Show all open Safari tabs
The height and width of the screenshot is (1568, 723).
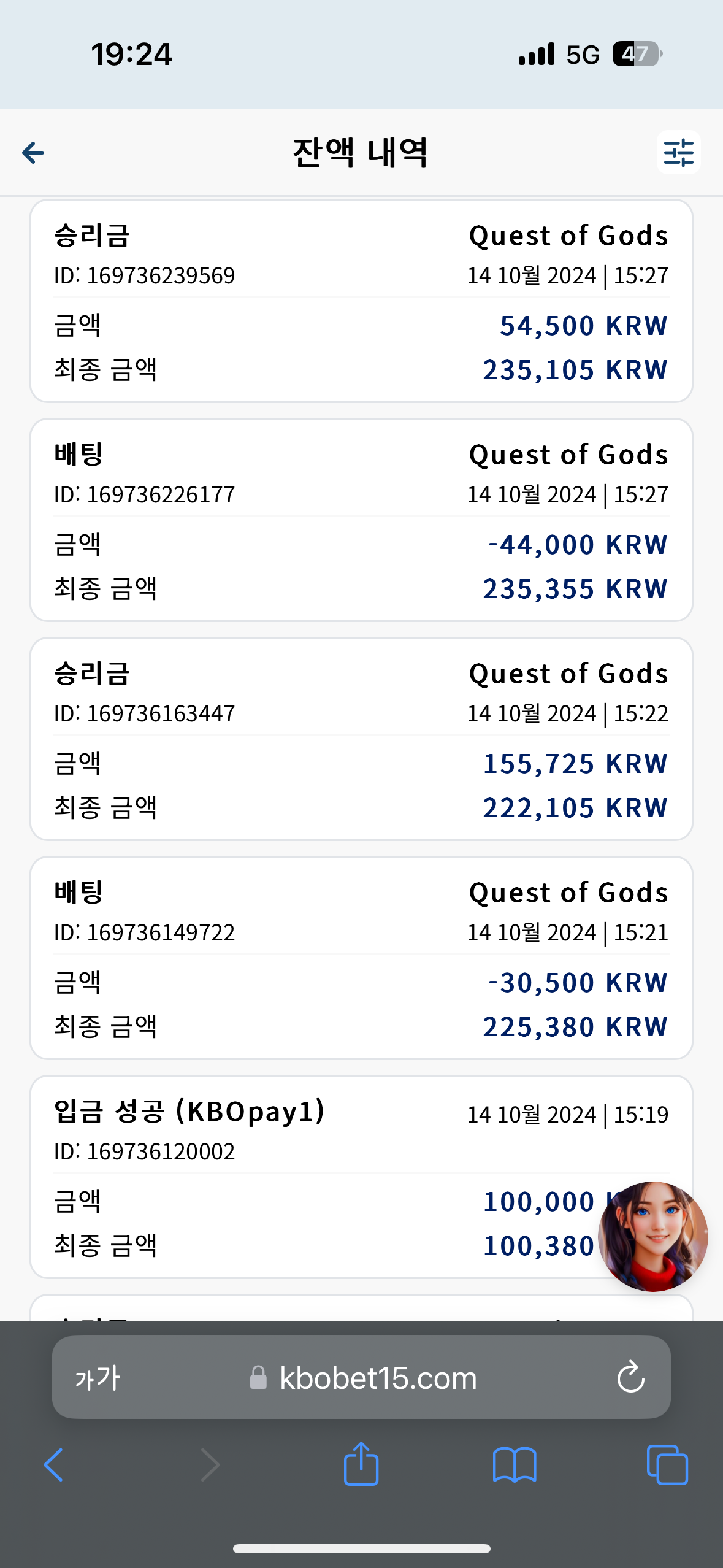point(667,1465)
